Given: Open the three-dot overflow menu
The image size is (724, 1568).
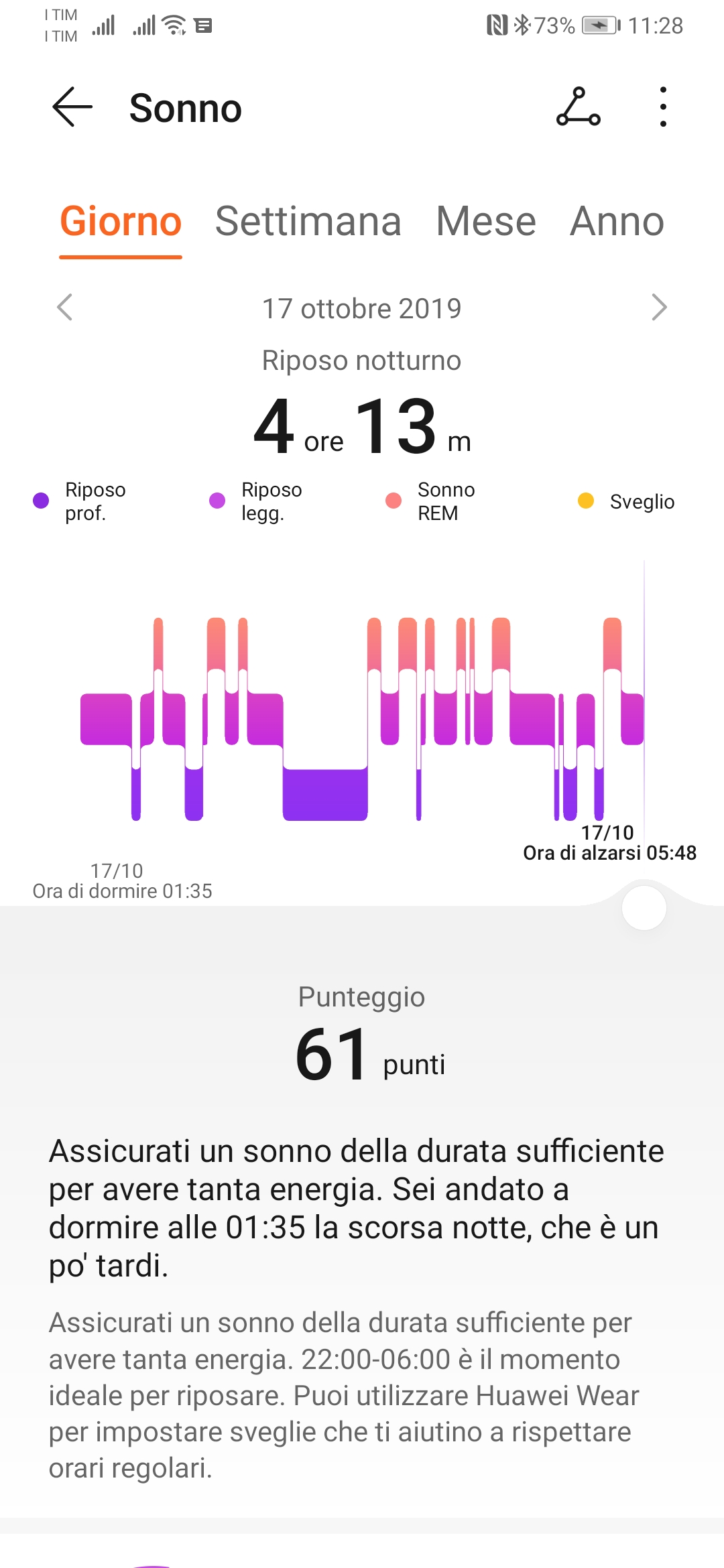Looking at the screenshot, I should click(663, 107).
